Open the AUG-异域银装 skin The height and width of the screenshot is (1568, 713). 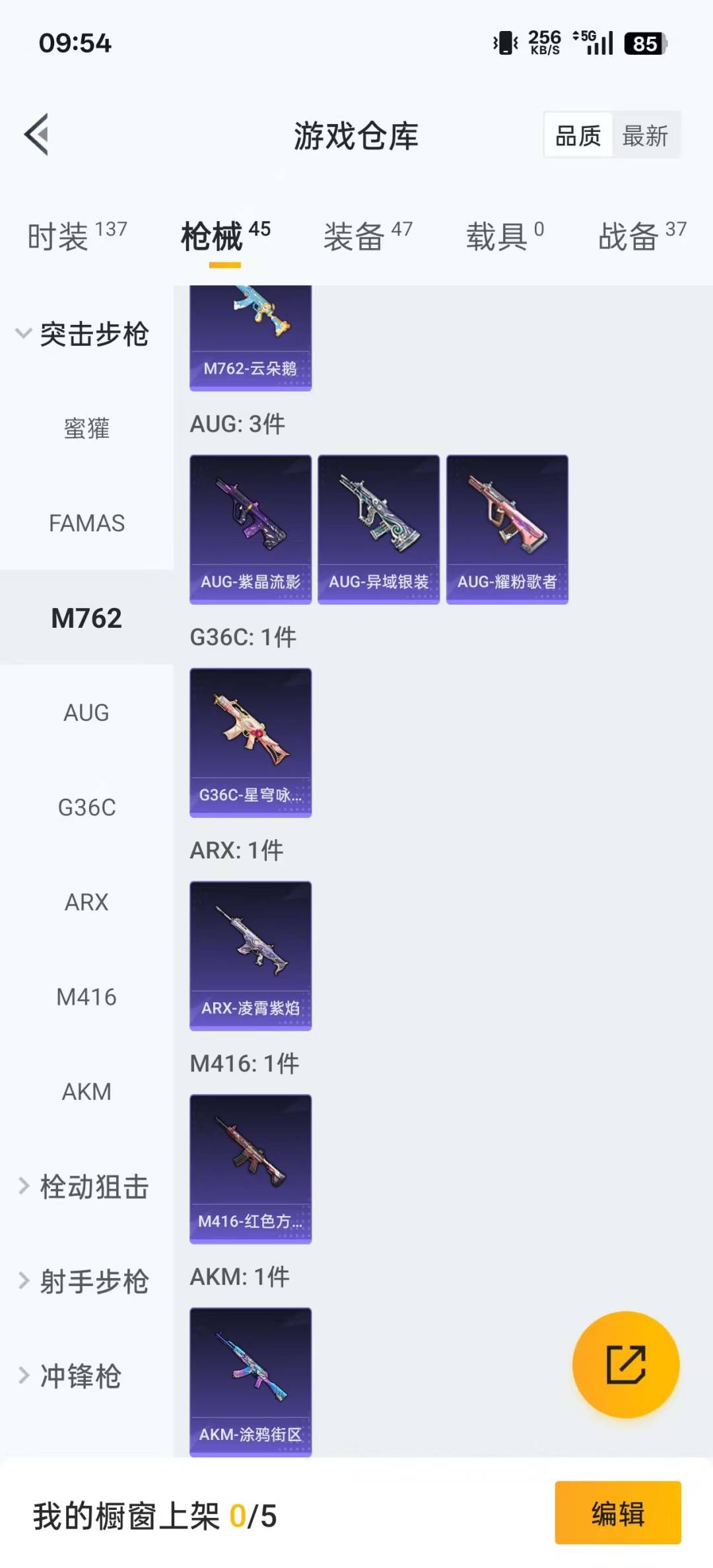pyautogui.click(x=378, y=529)
